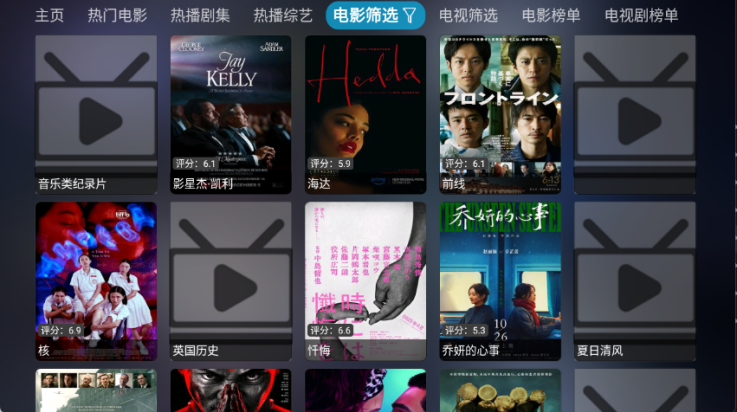This screenshot has height=412, width=737.
Task: Open the 音乐类纪录片 card
Action: (96, 114)
